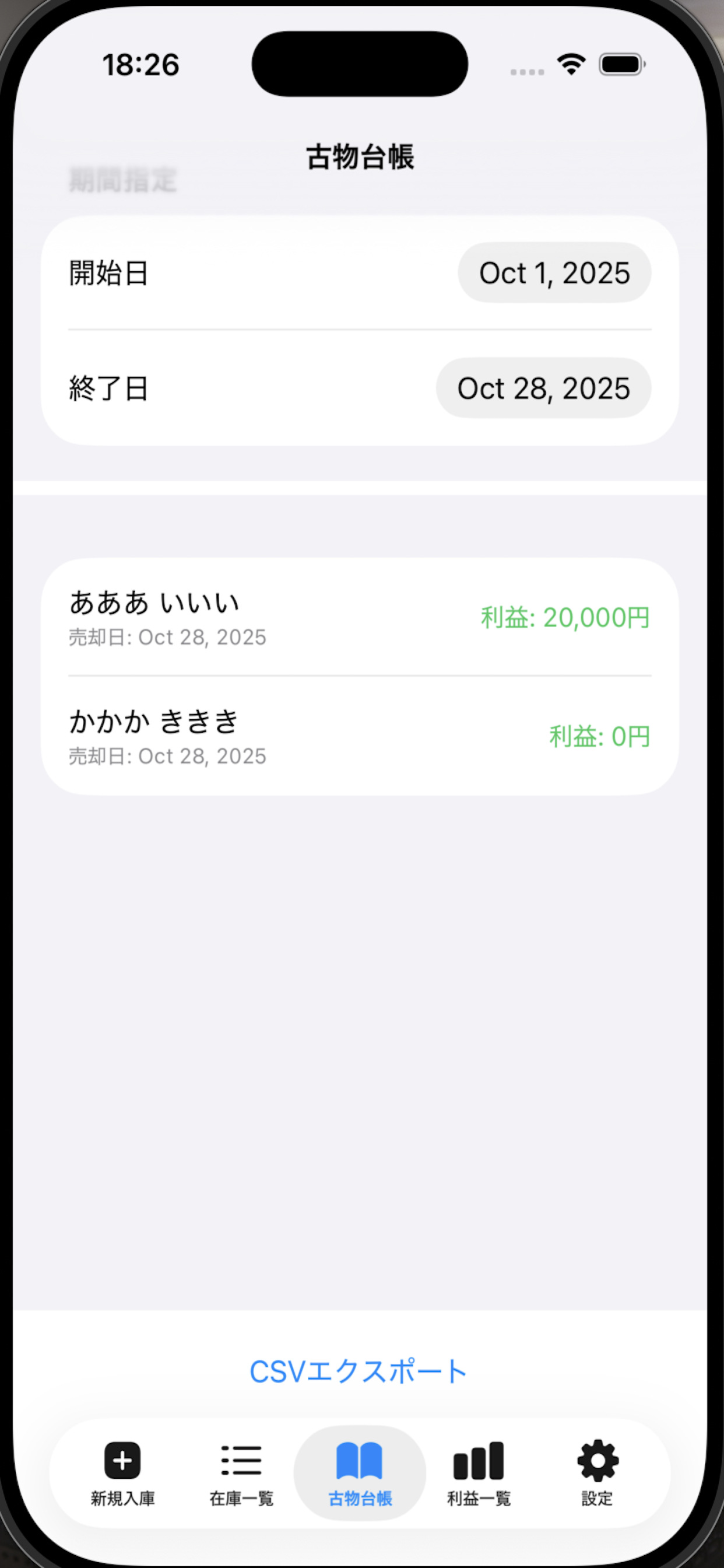Open the 開始日 date picker showing Oct 1, 2025
724x1568 pixels.
pyautogui.click(x=554, y=274)
